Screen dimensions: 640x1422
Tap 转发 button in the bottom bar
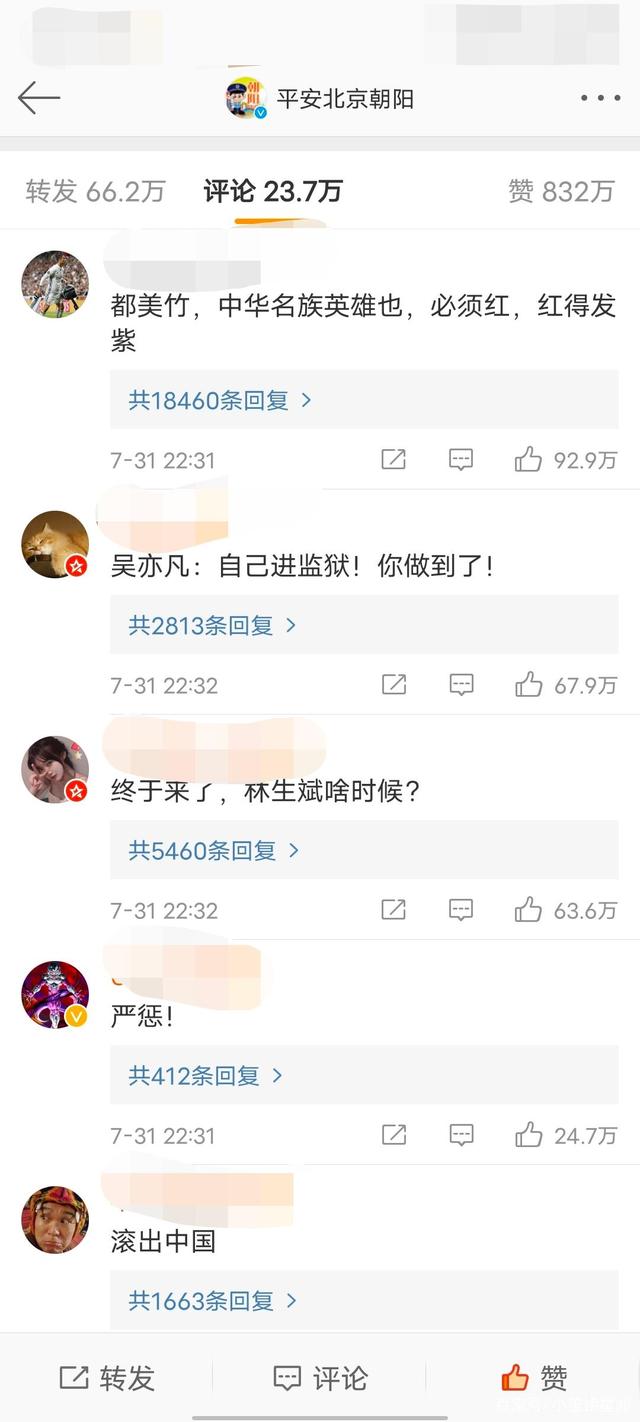tap(108, 1378)
